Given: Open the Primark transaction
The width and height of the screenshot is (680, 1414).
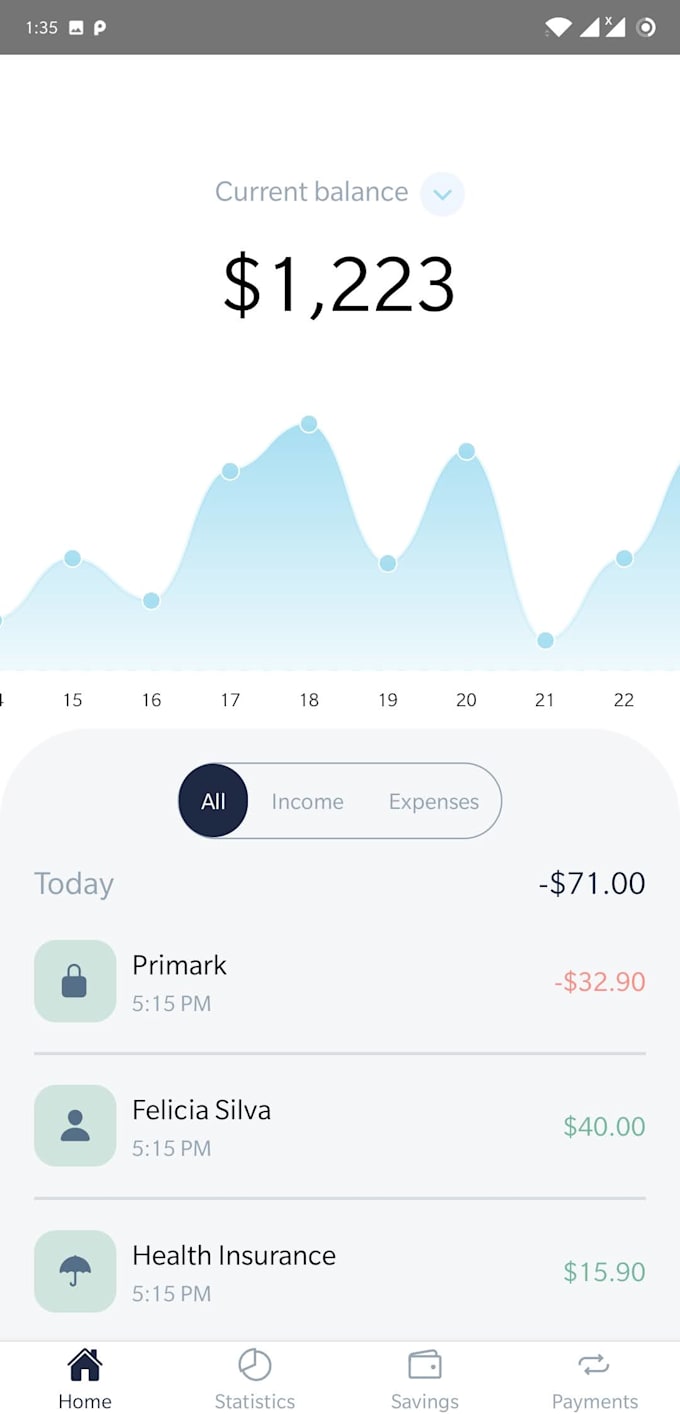Looking at the screenshot, I should 340,981.
